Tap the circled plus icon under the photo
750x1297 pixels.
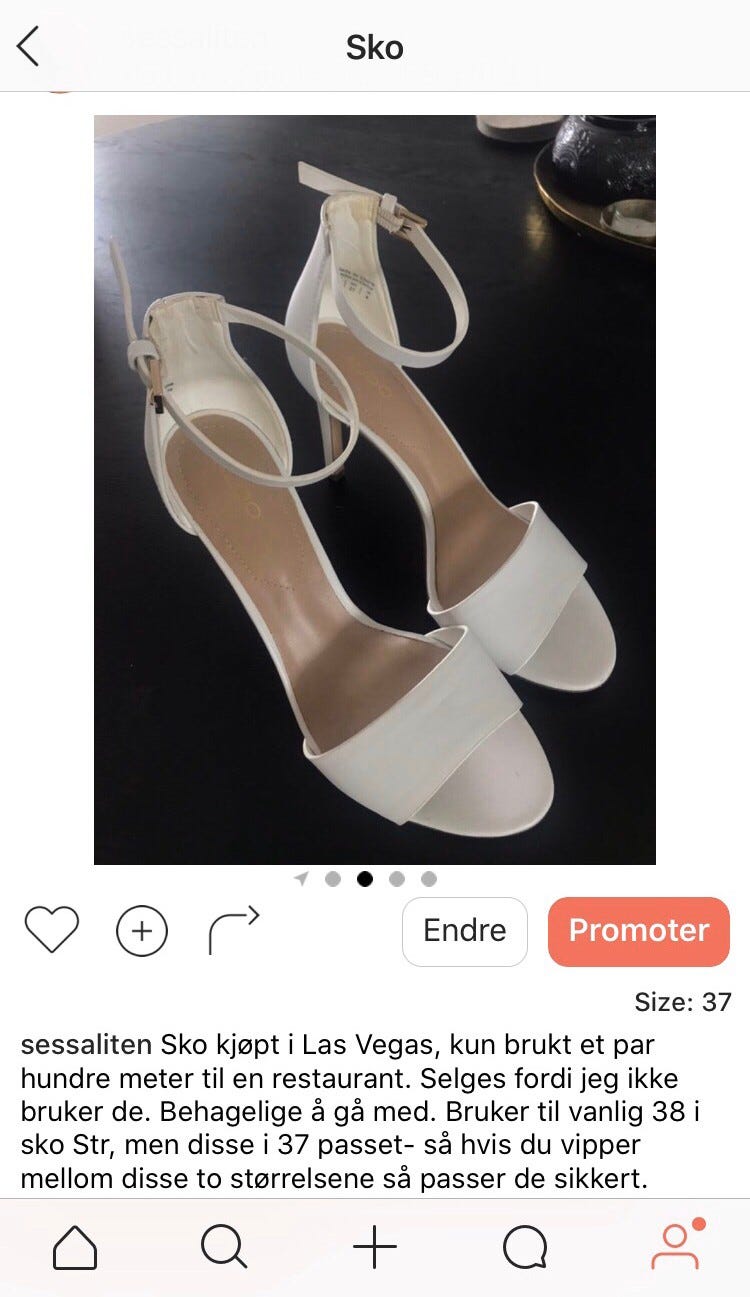coord(142,932)
